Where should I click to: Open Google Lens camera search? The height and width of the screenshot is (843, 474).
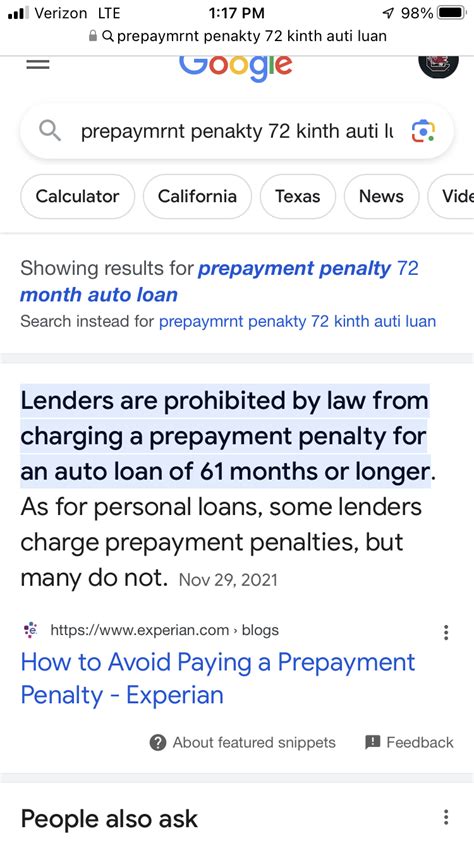pos(423,131)
